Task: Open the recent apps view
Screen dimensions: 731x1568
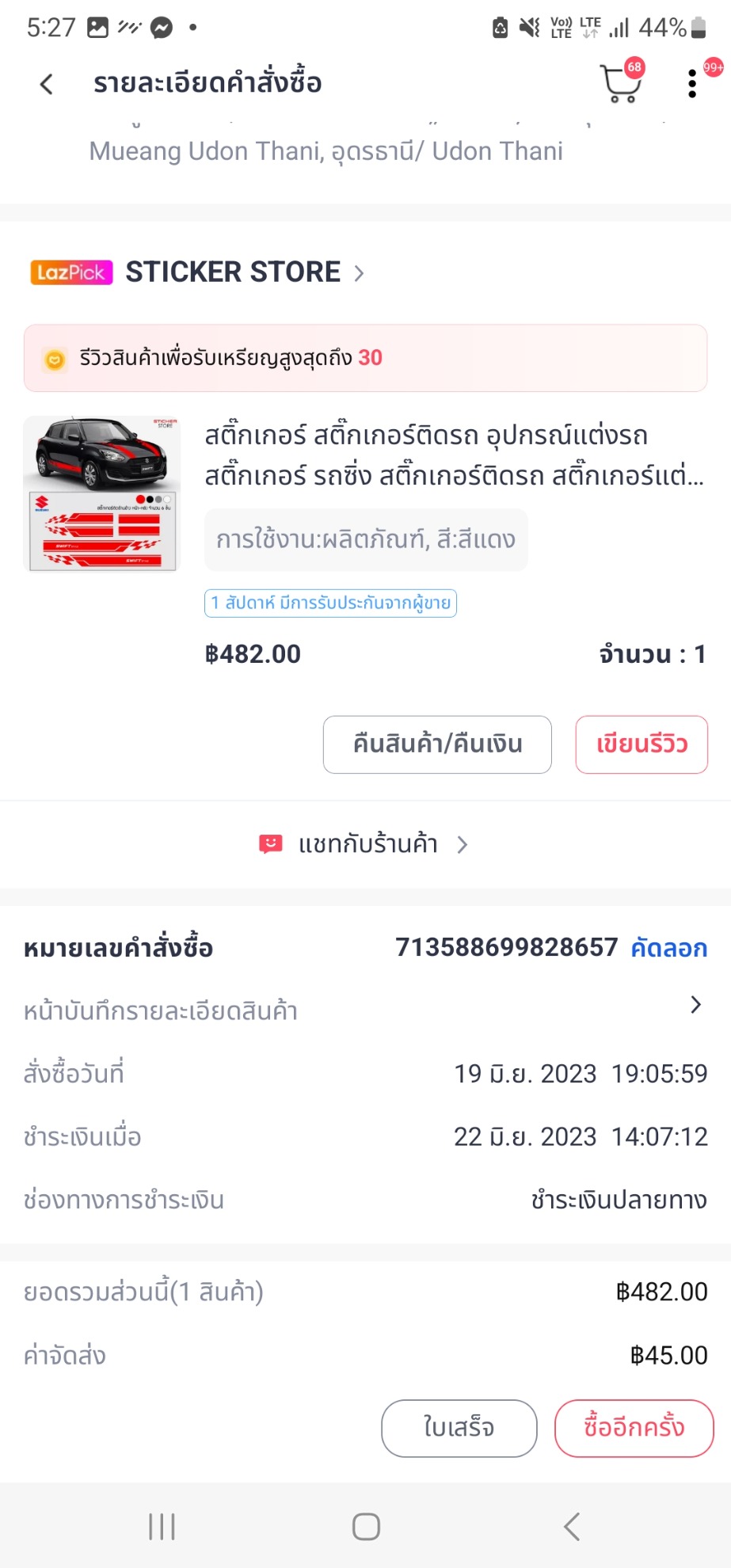Action: point(162,1526)
